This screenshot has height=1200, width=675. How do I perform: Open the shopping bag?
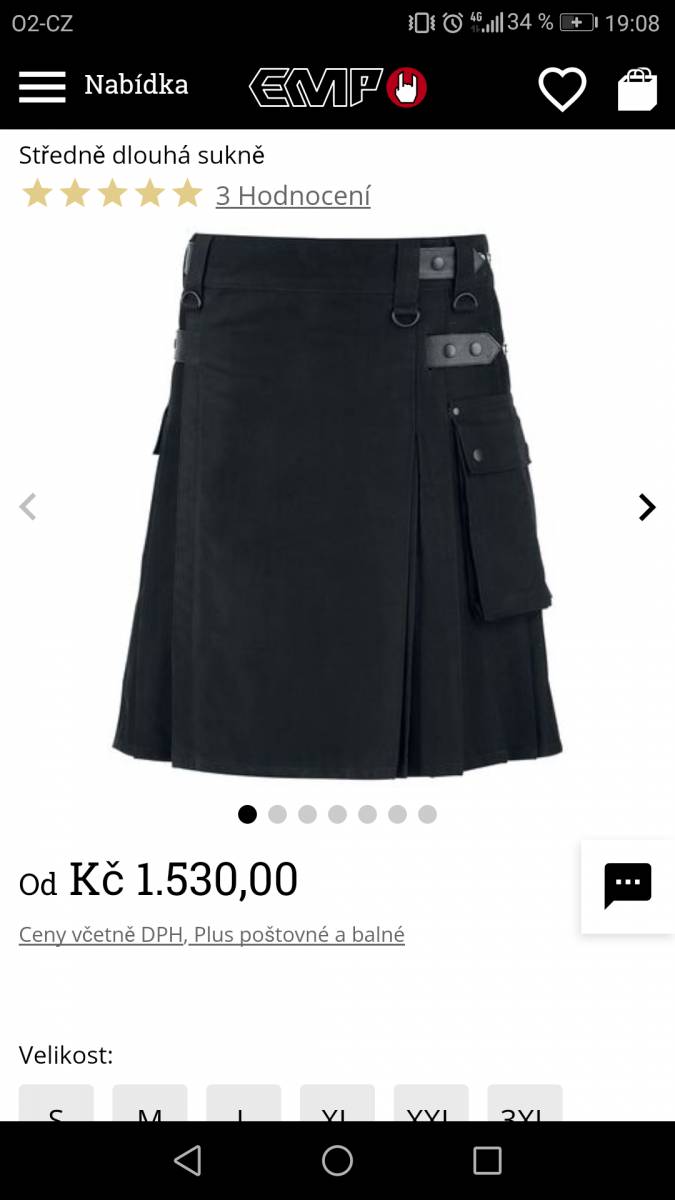coord(637,88)
